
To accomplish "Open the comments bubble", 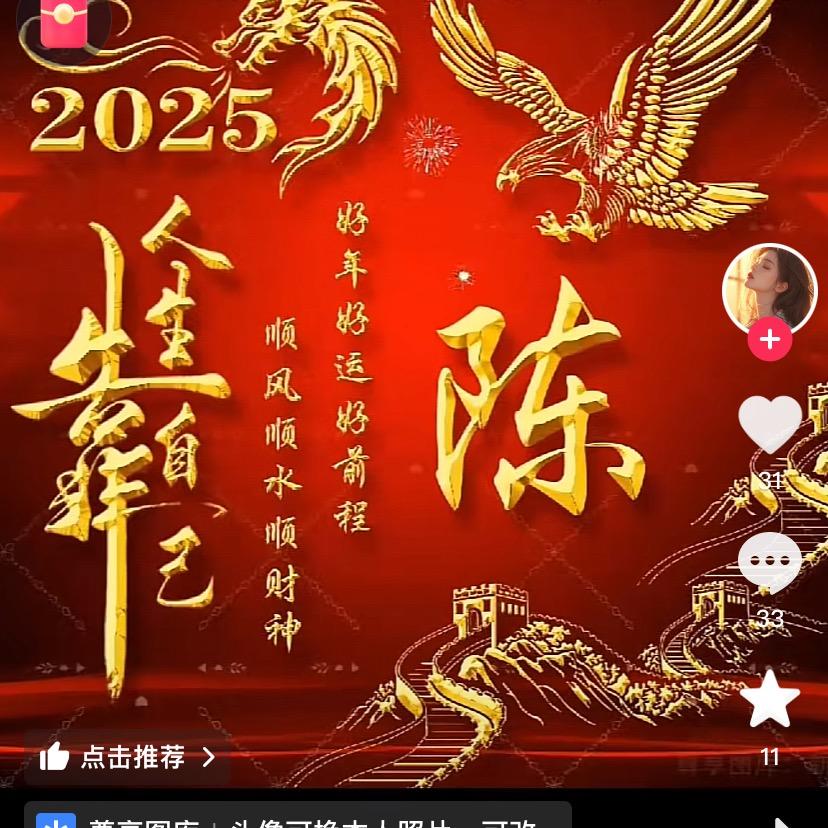I will [769, 562].
